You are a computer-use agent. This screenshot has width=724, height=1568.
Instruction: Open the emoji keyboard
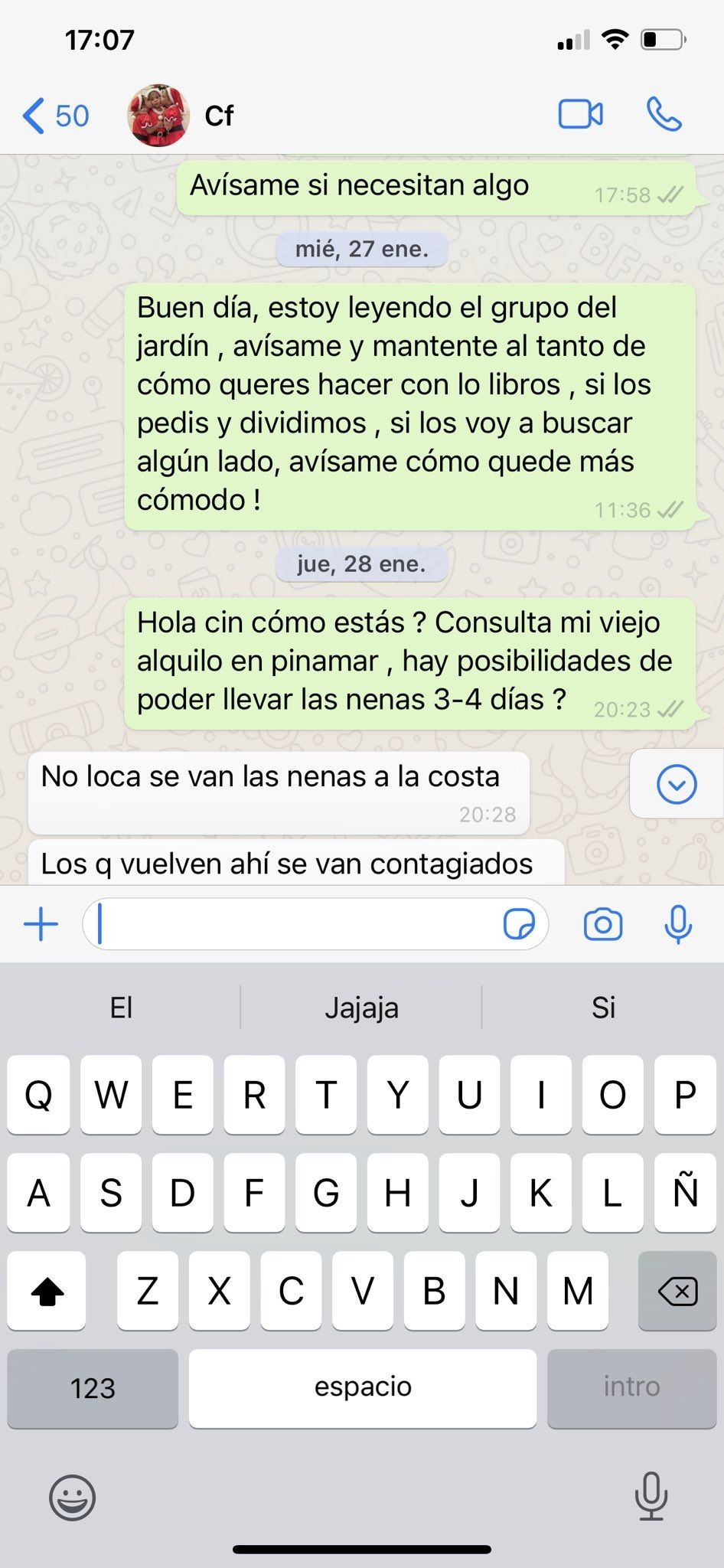(73, 1497)
